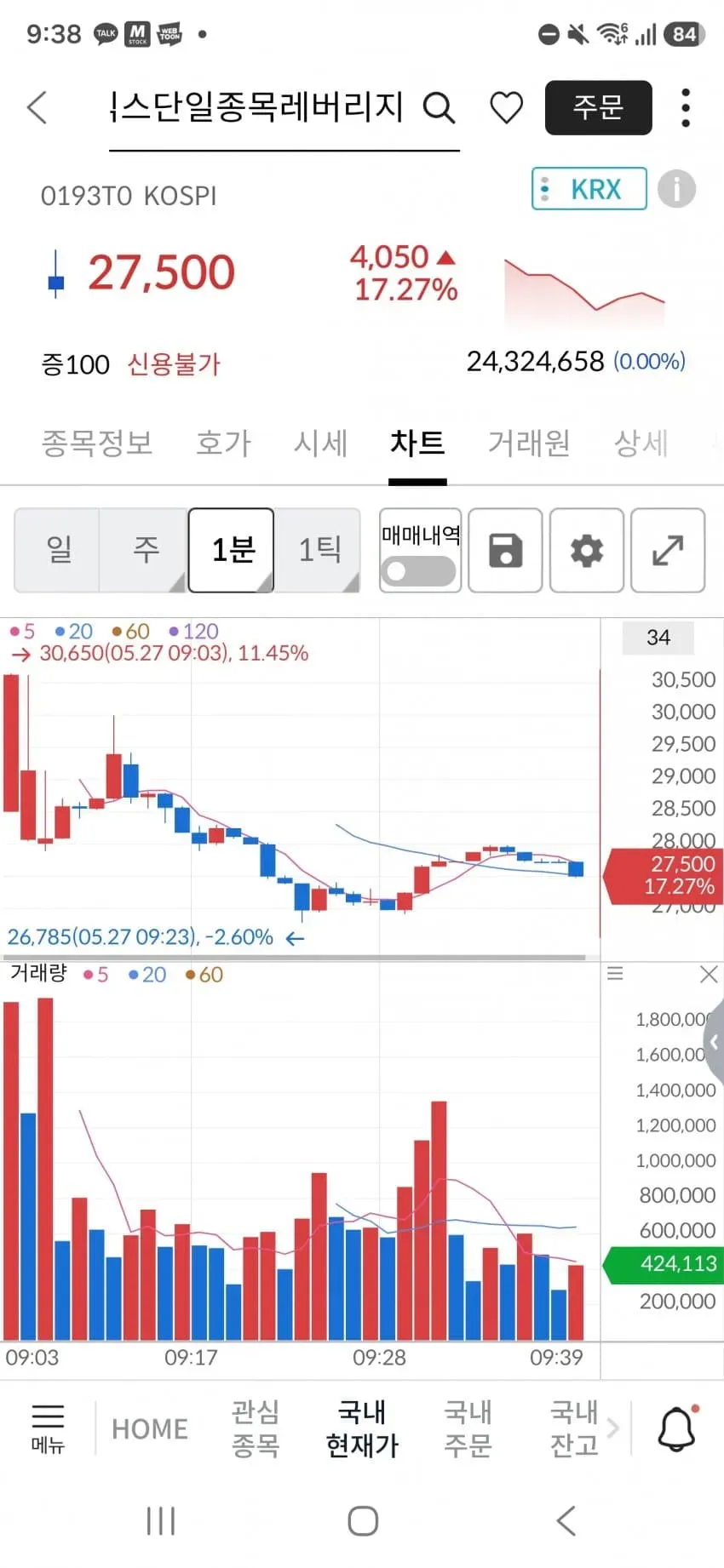The height and width of the screenshot is (1568, 724).
Task: Open chart settings gear
Action: 587,550
